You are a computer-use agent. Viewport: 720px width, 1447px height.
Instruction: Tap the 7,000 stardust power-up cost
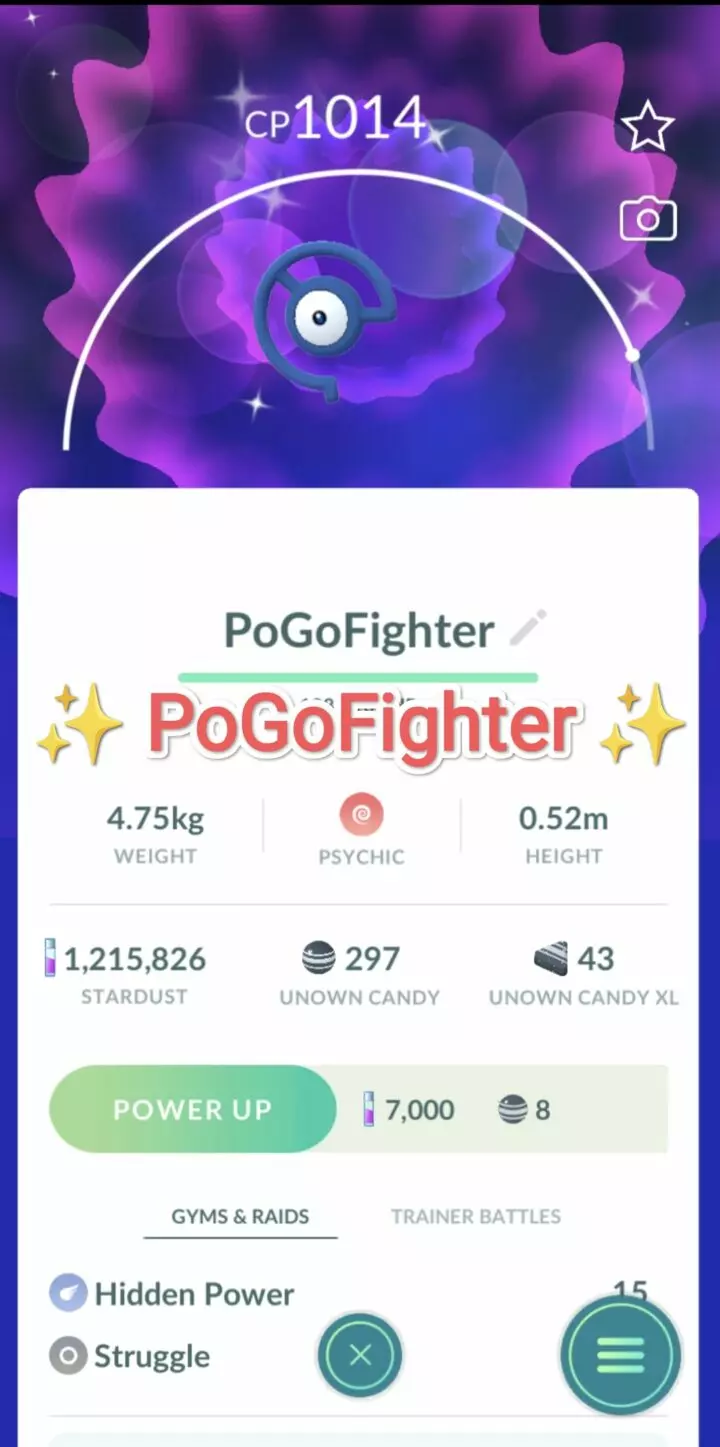click(x=420, y=1109)
